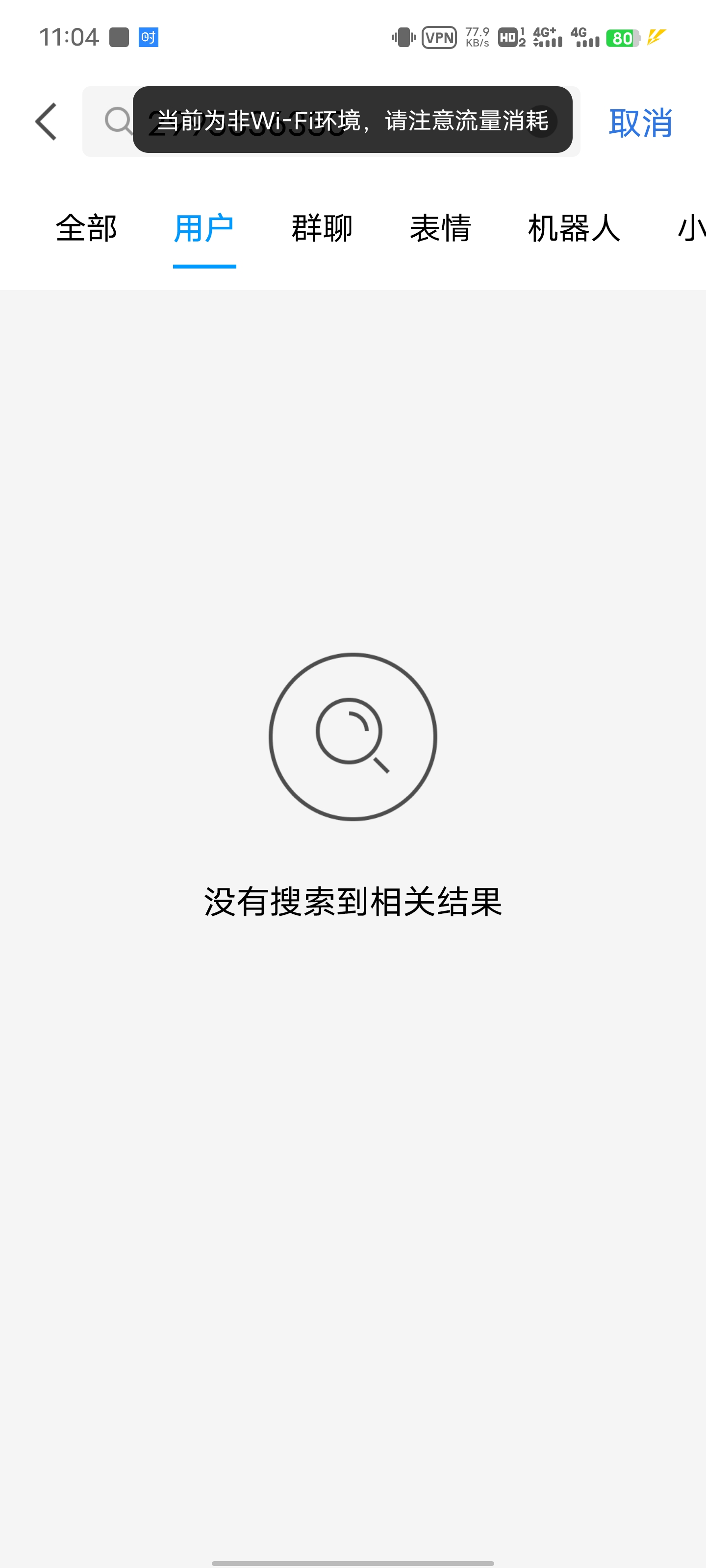Switch to the 机器人 tab

coord(574,229)
